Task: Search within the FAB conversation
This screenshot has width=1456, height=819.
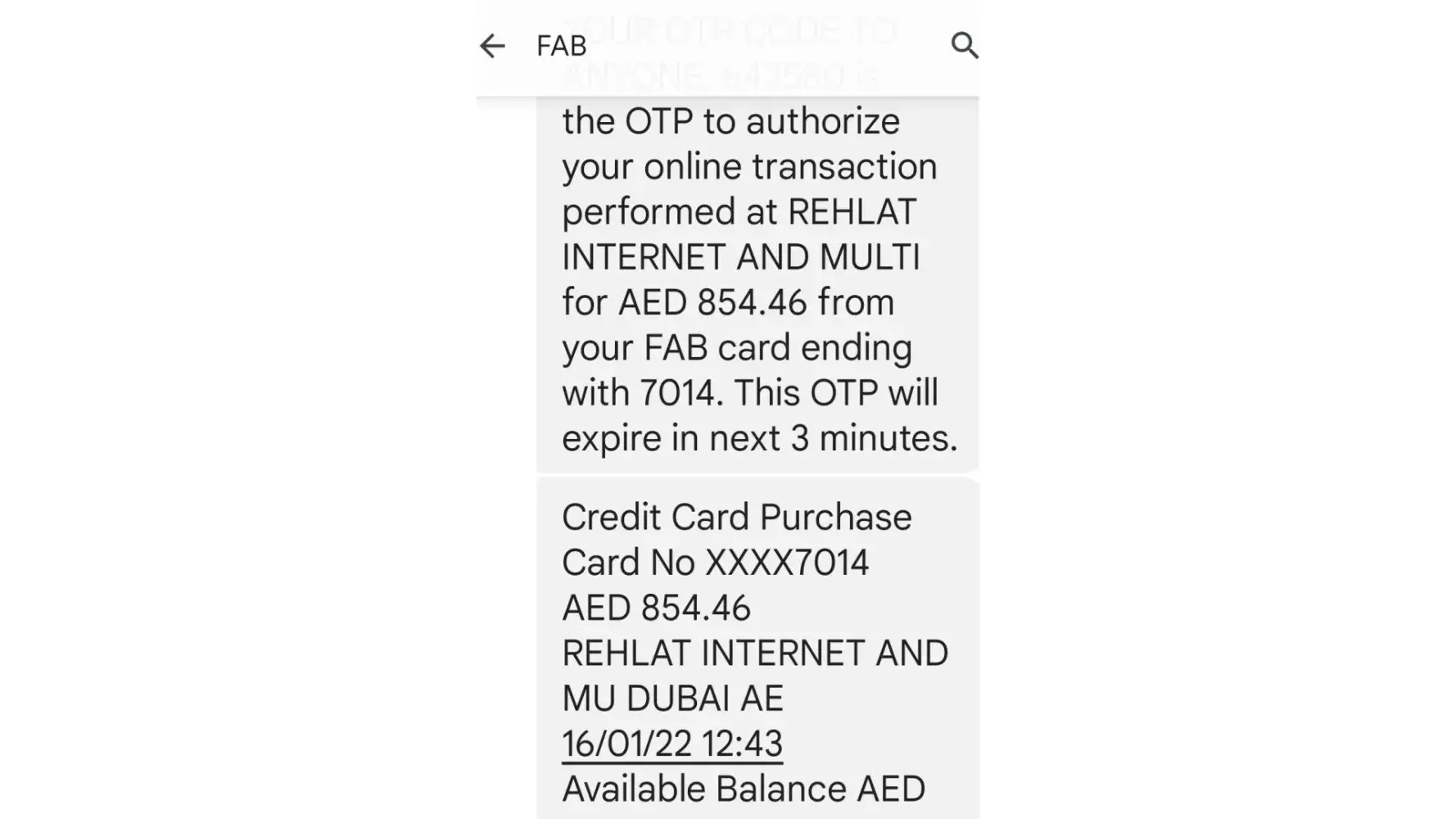Action: point(965,45)
